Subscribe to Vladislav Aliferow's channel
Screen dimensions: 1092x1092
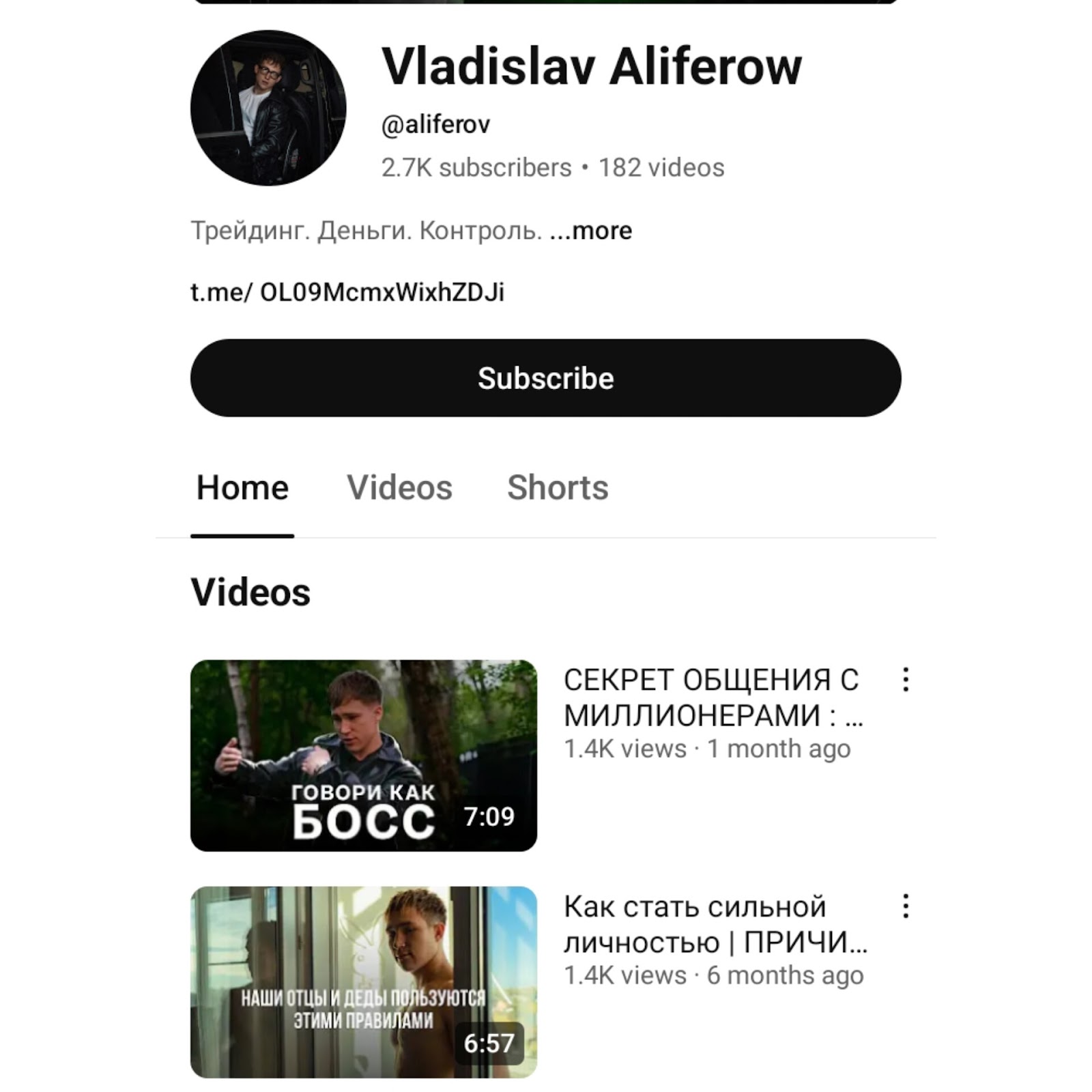pos(545,378)
